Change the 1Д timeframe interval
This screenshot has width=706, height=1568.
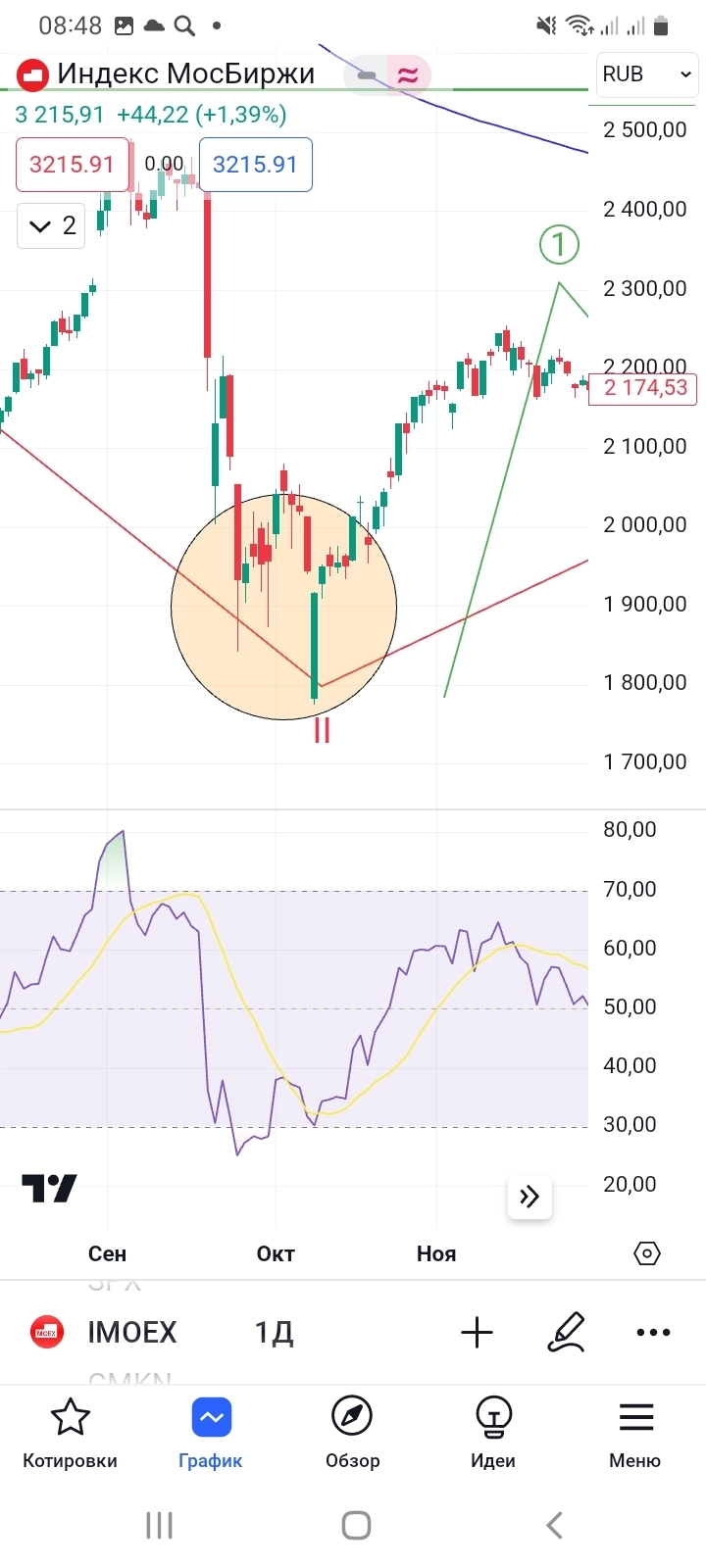click(x=274, y=1332)
